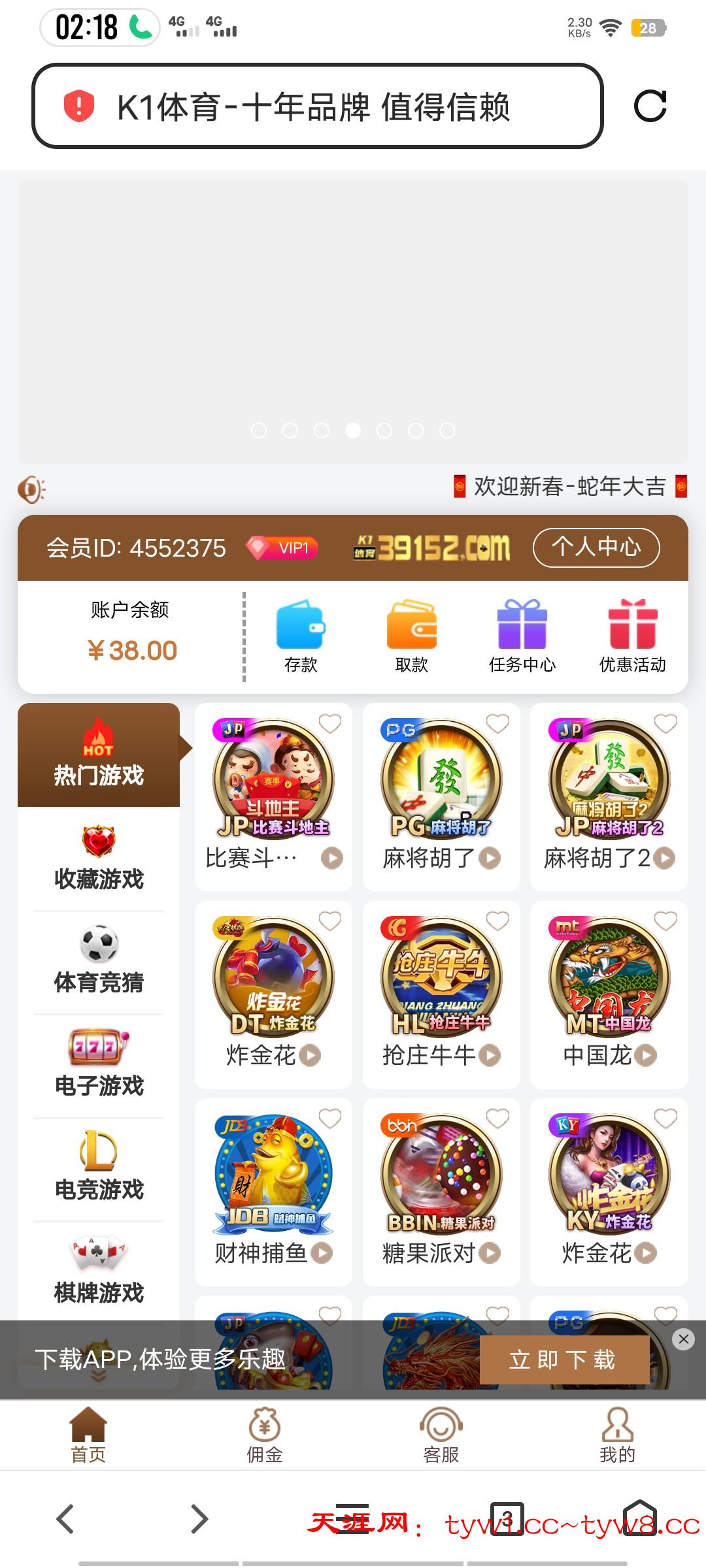View 优惠活动 promotions
Image resolution: width=706 pixels, height=1568 pixels.
coord(632,636)
